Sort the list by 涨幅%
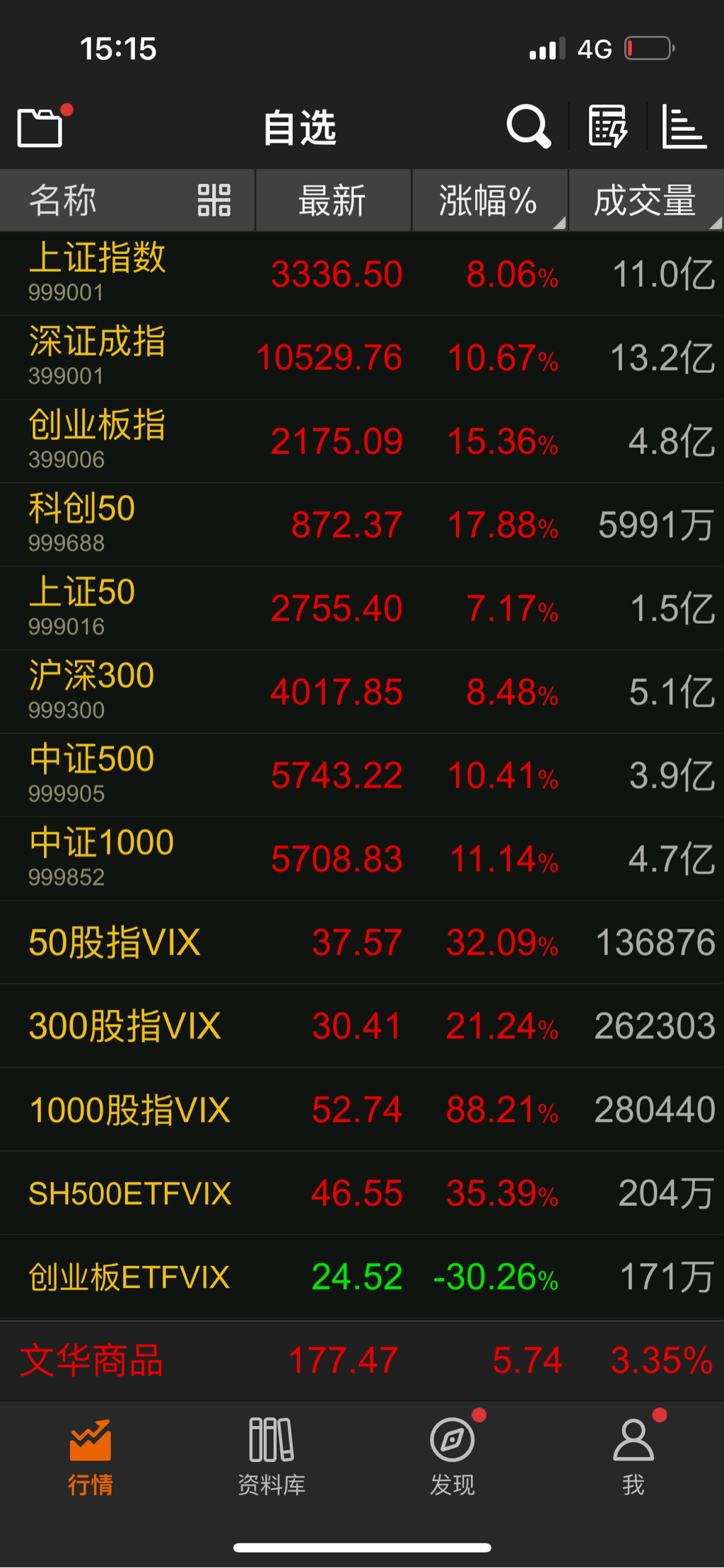This screenshot has height=1568, width=724. click(488, 200)
